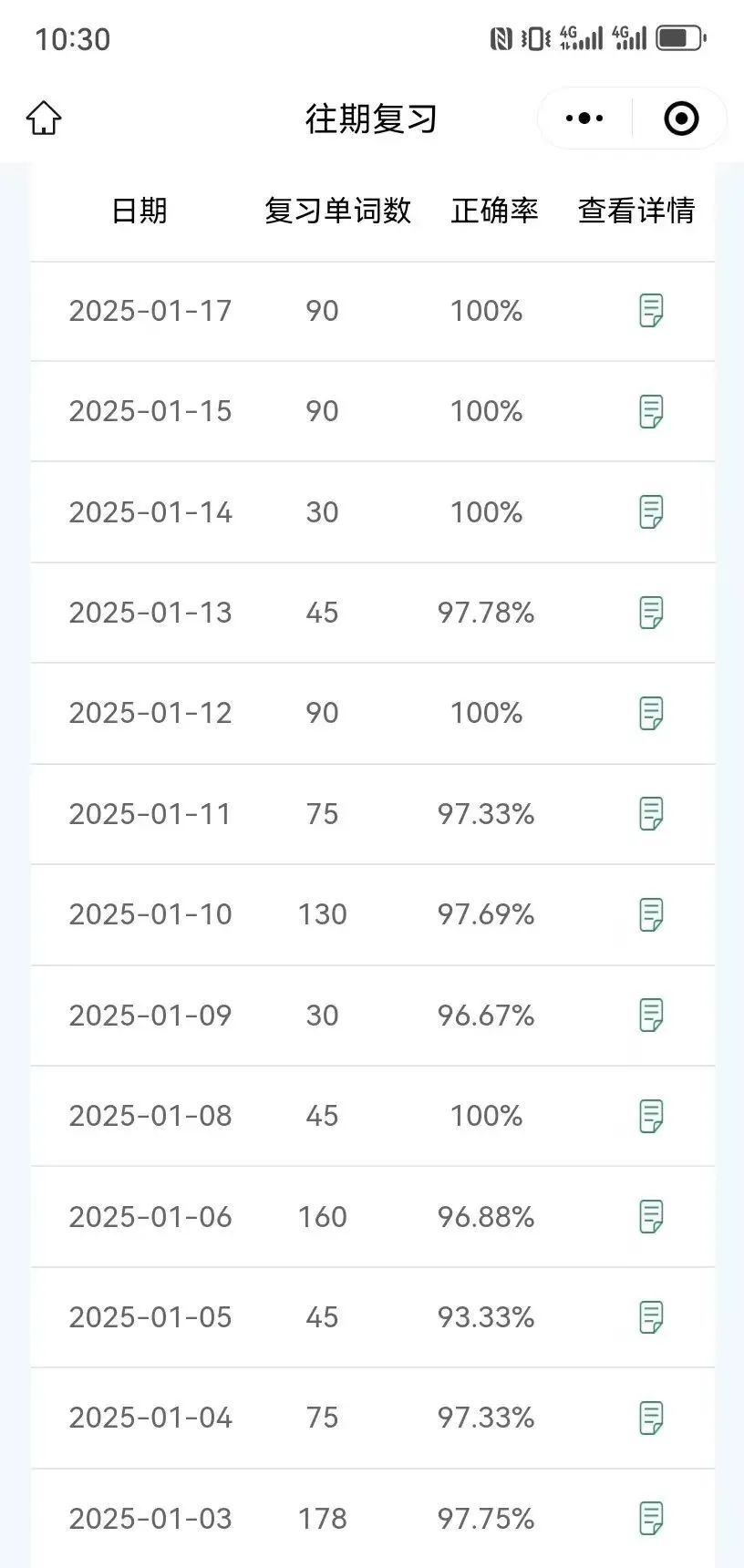Open the detail icon for 2025-01-13
Viewport: 744px width, 1568px height.
[x=651, y=613]
